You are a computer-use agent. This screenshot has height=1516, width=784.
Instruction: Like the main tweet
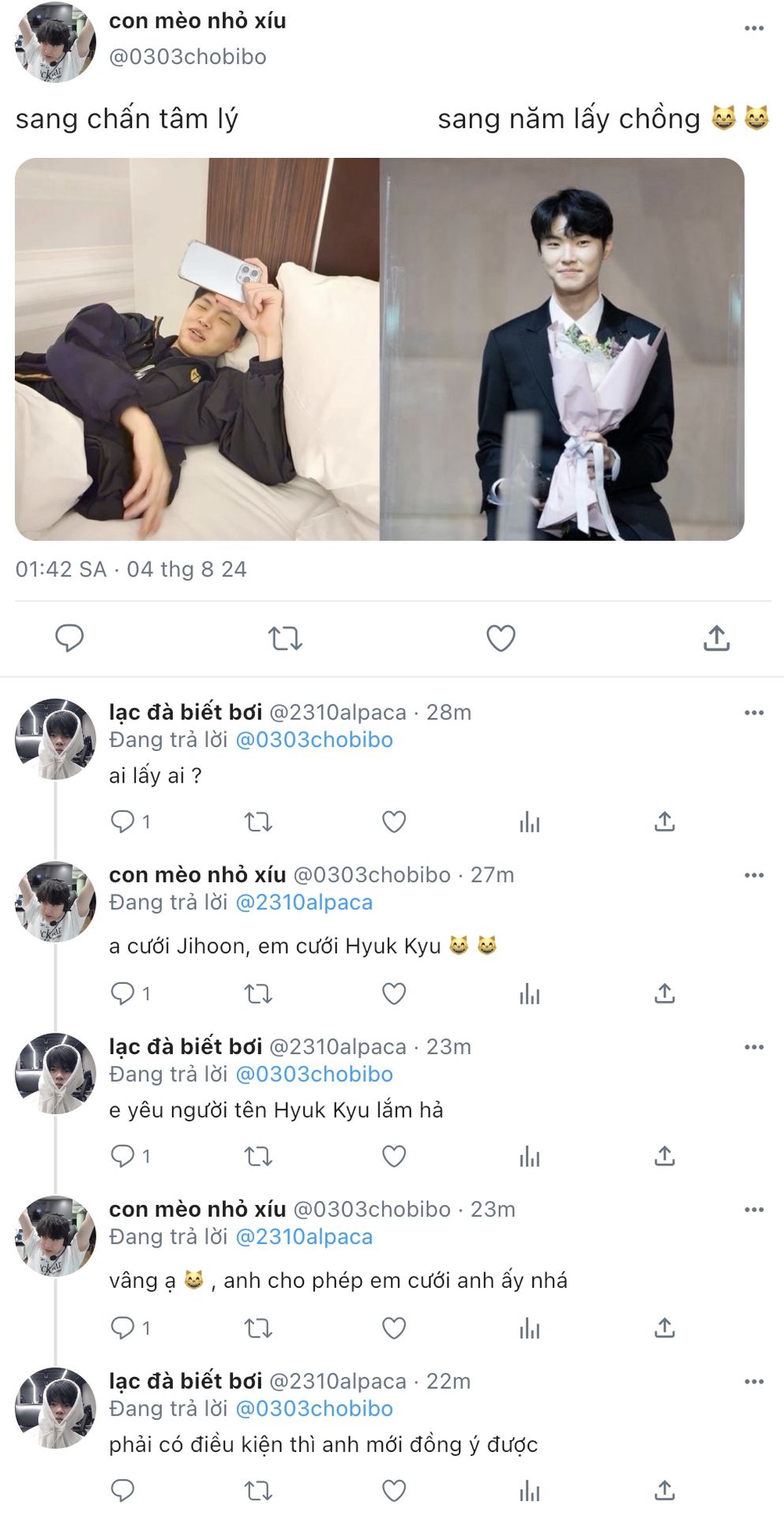point(501,638)
